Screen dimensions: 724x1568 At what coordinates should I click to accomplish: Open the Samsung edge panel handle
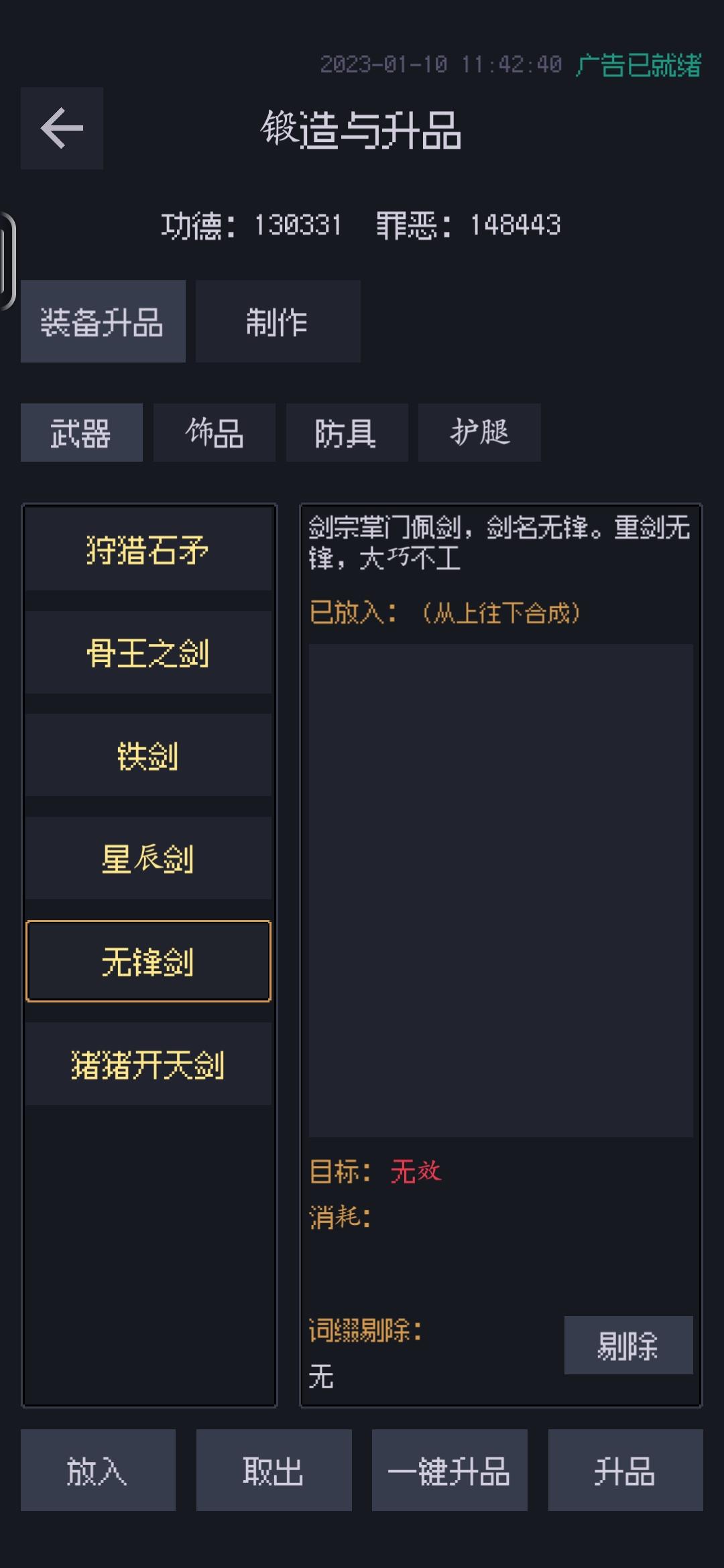click(x=7, y=258)
